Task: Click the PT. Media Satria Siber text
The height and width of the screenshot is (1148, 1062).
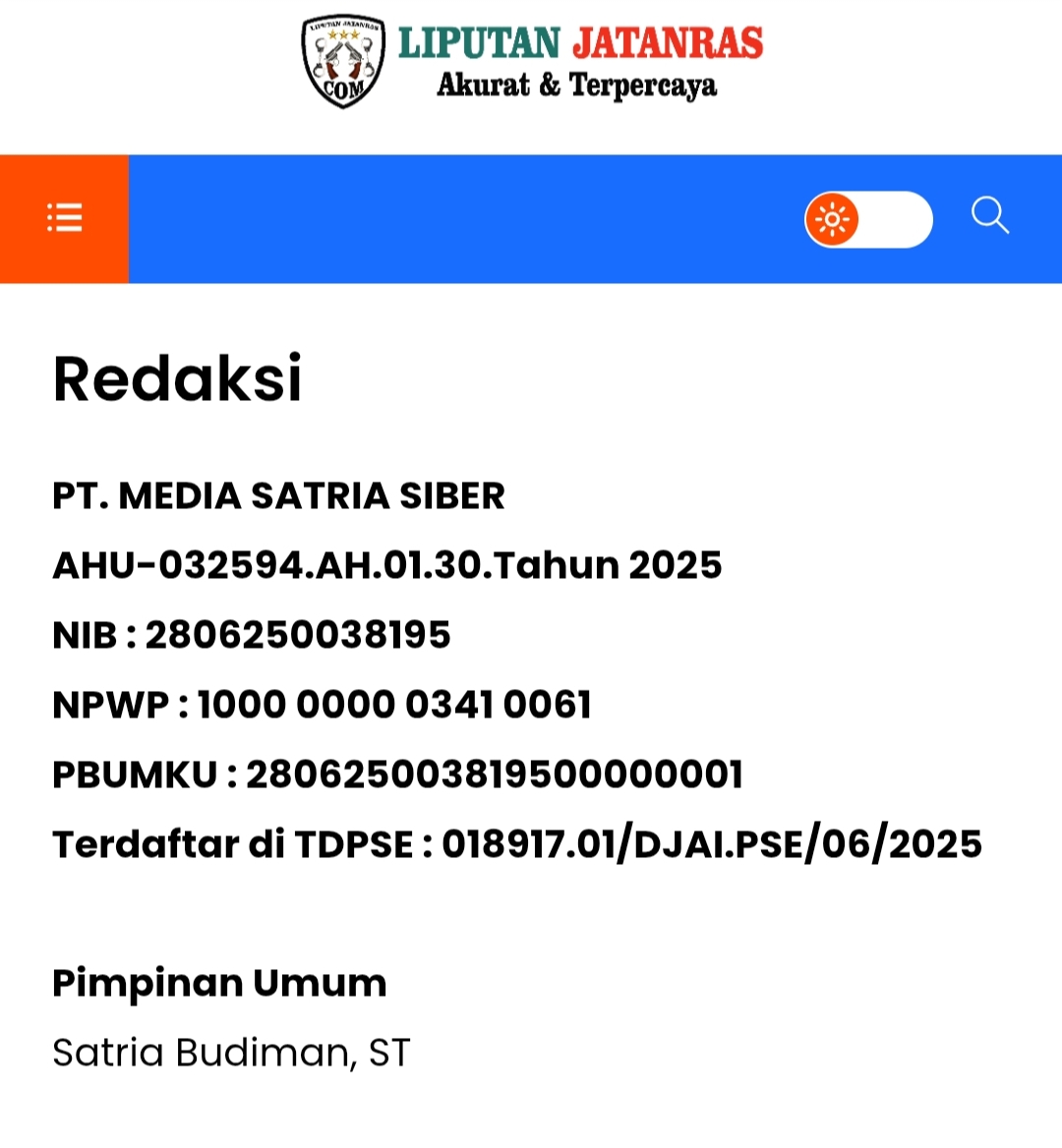Action: pyautogui.click(x=278, y=496)
